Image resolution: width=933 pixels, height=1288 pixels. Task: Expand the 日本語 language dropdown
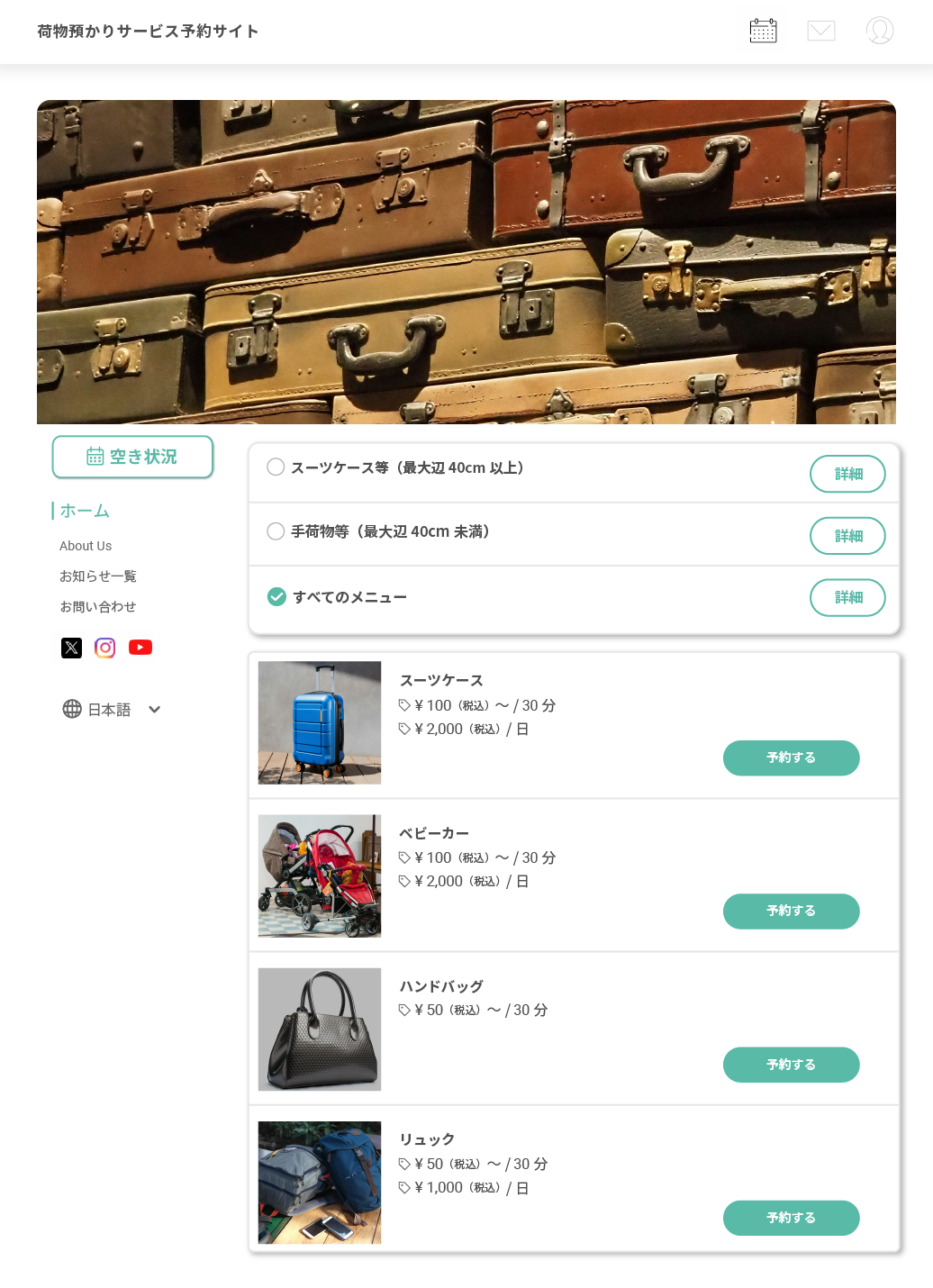click(112, 710)
